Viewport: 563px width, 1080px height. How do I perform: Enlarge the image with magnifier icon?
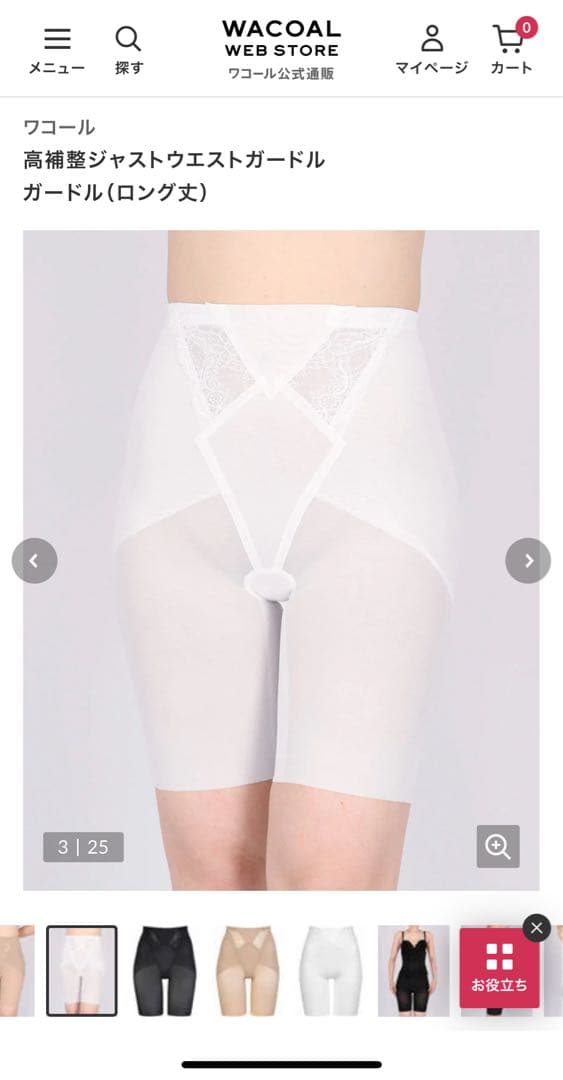498,847
